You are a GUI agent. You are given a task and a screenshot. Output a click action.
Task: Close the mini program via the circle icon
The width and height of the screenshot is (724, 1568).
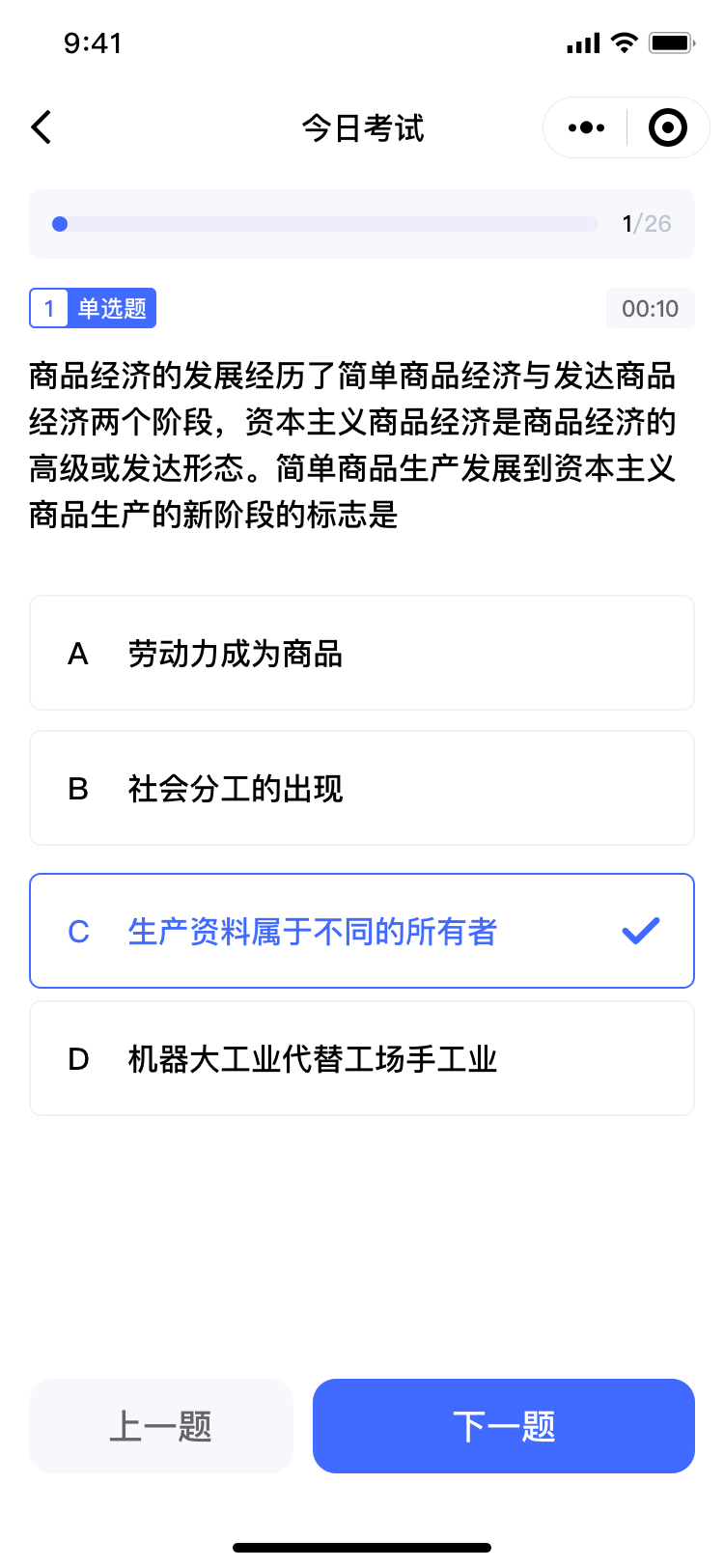(x=667, y=127)
